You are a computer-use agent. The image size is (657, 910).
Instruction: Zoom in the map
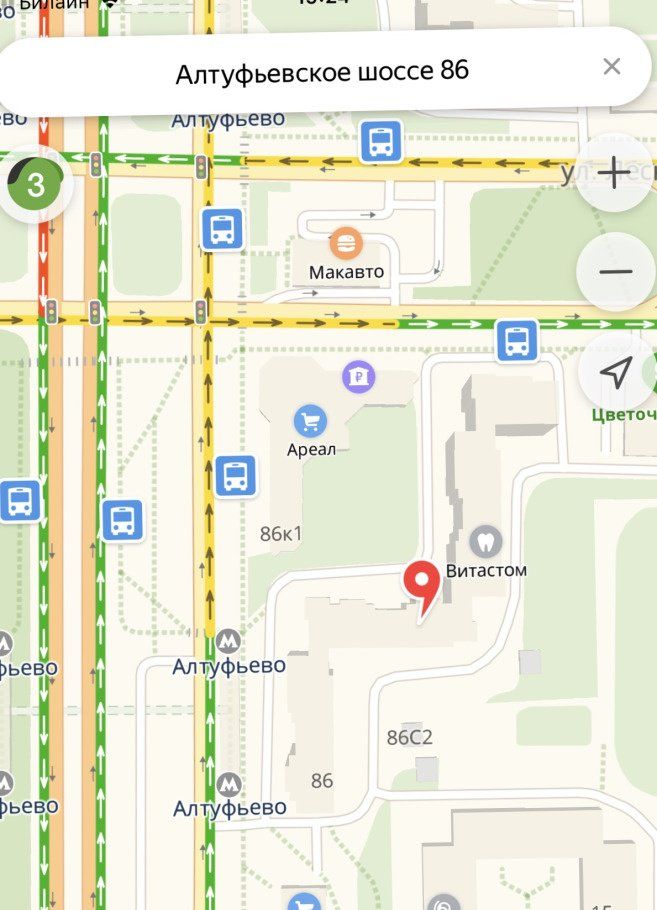(614, 172)
